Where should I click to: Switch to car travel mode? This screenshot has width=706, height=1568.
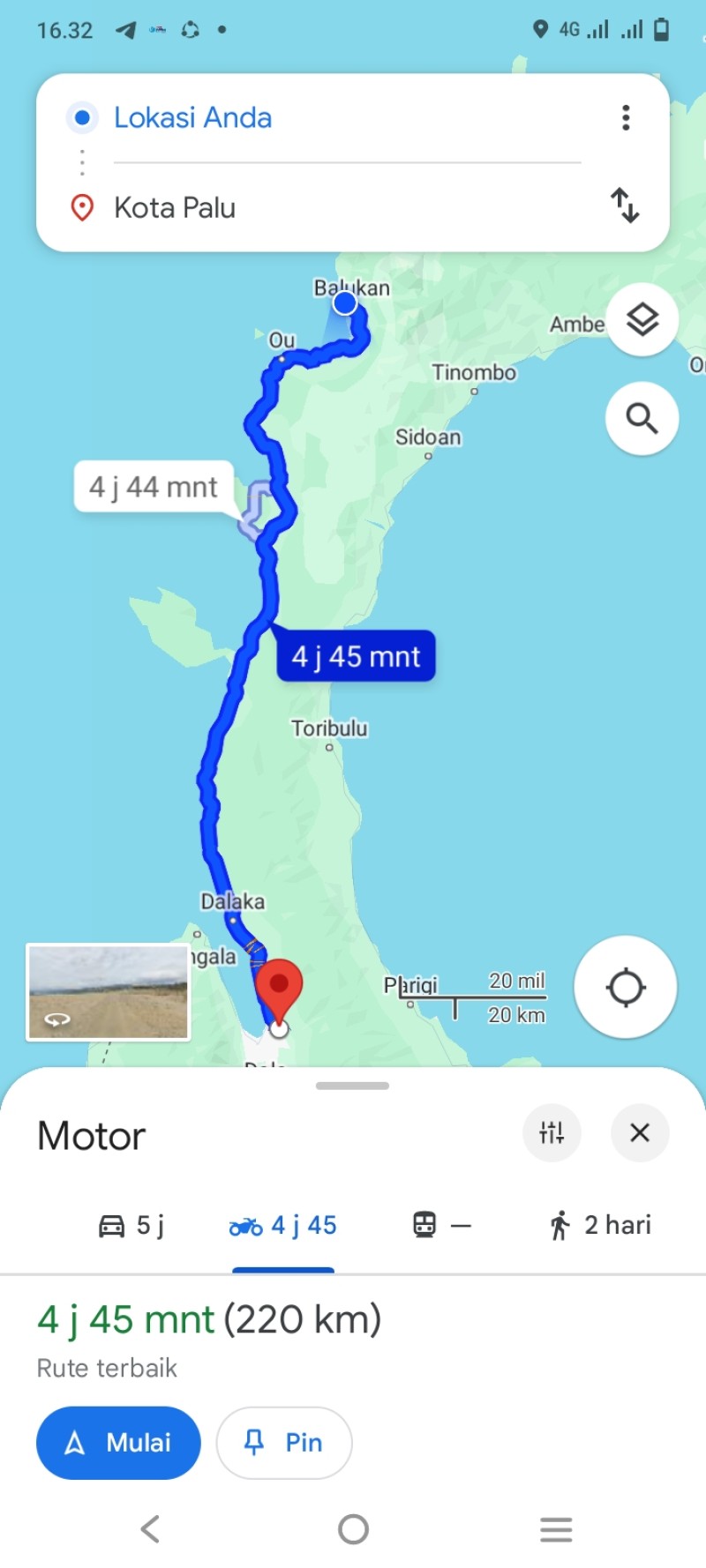coord(131,1225)
